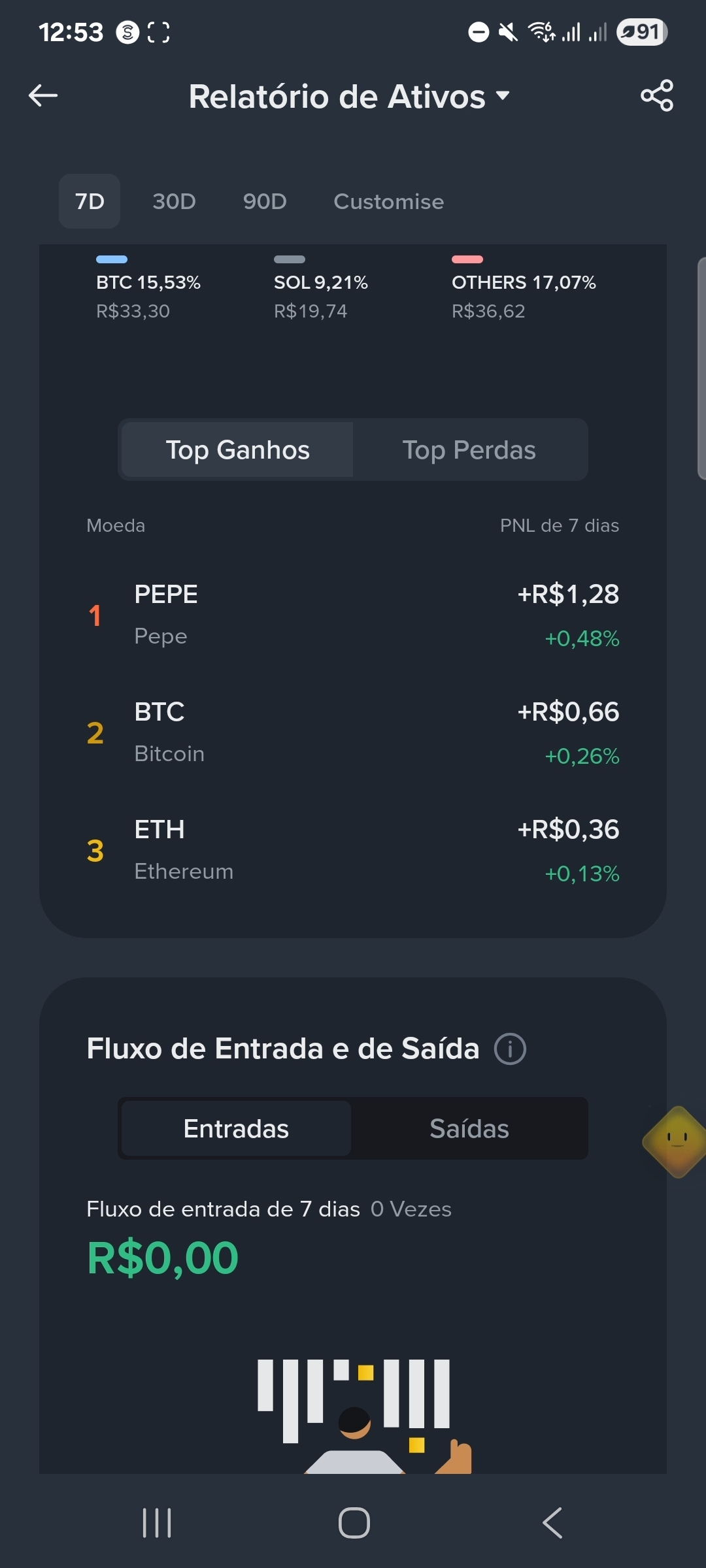Show Top Ganhos list
Viewport: 706px width, 1568px height.
(237, 449)
